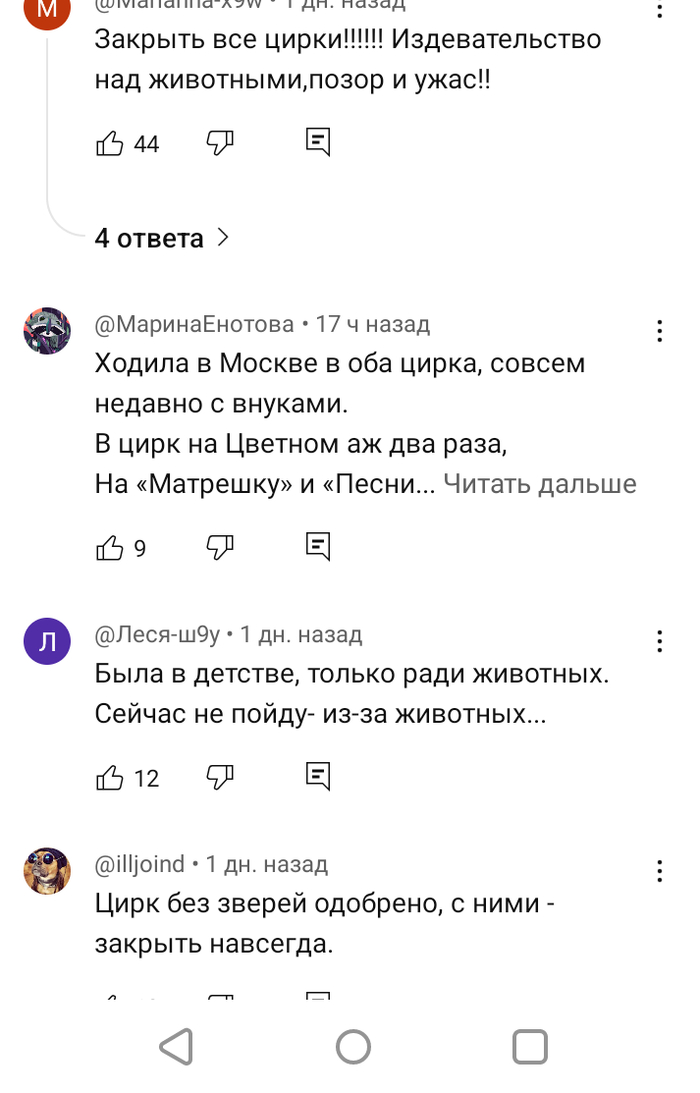
Task: Open overflow menu on @Леся-ш9у comment
Action: pyautogui.click(x=659, y=641)
